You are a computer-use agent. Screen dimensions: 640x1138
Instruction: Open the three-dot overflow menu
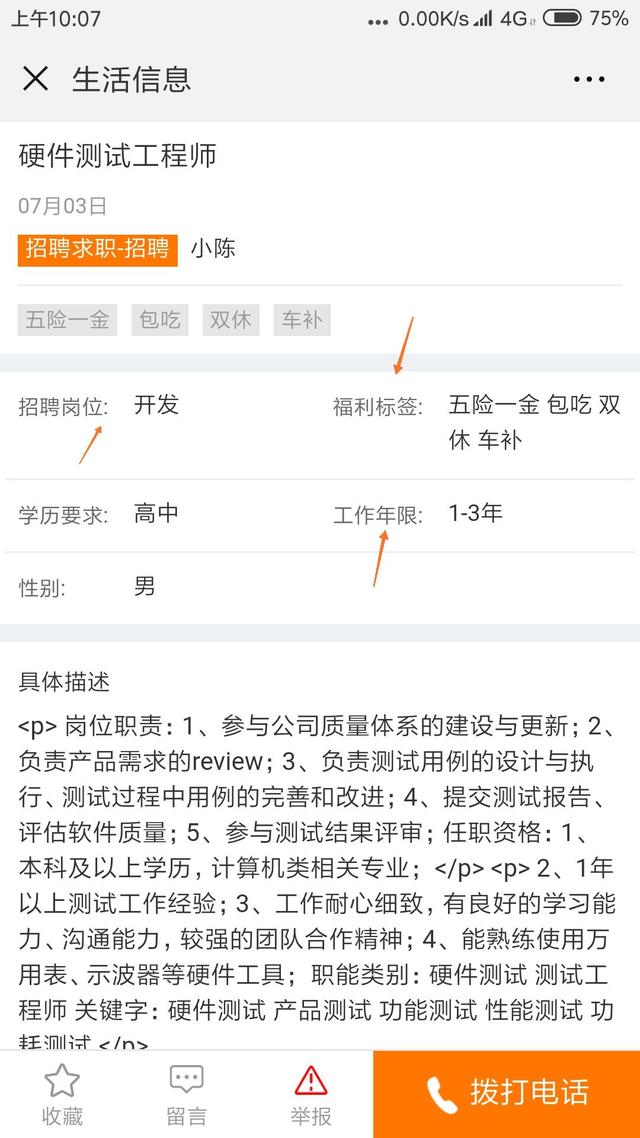(x=589, y=79)
